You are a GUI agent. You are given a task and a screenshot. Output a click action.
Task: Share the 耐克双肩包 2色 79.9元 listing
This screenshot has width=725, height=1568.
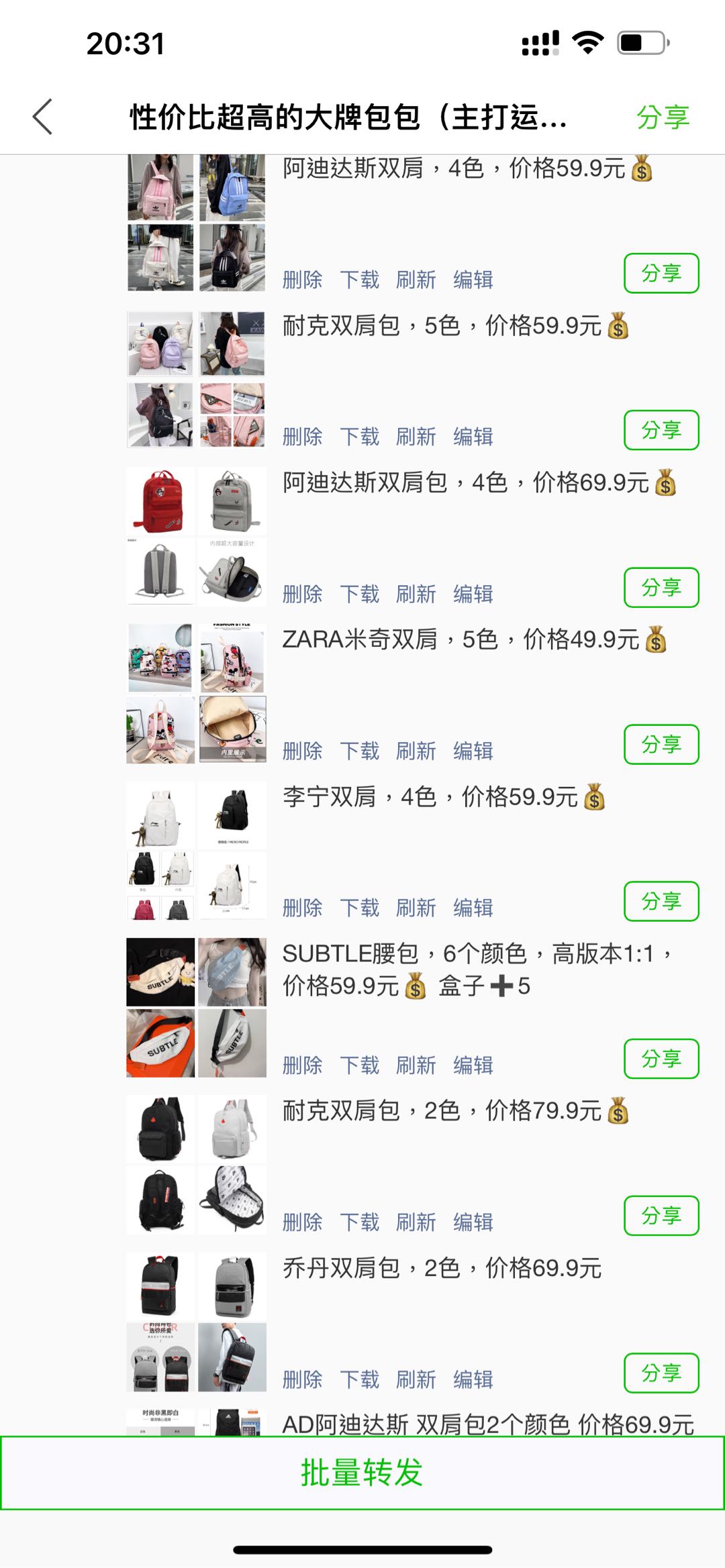661,1215
